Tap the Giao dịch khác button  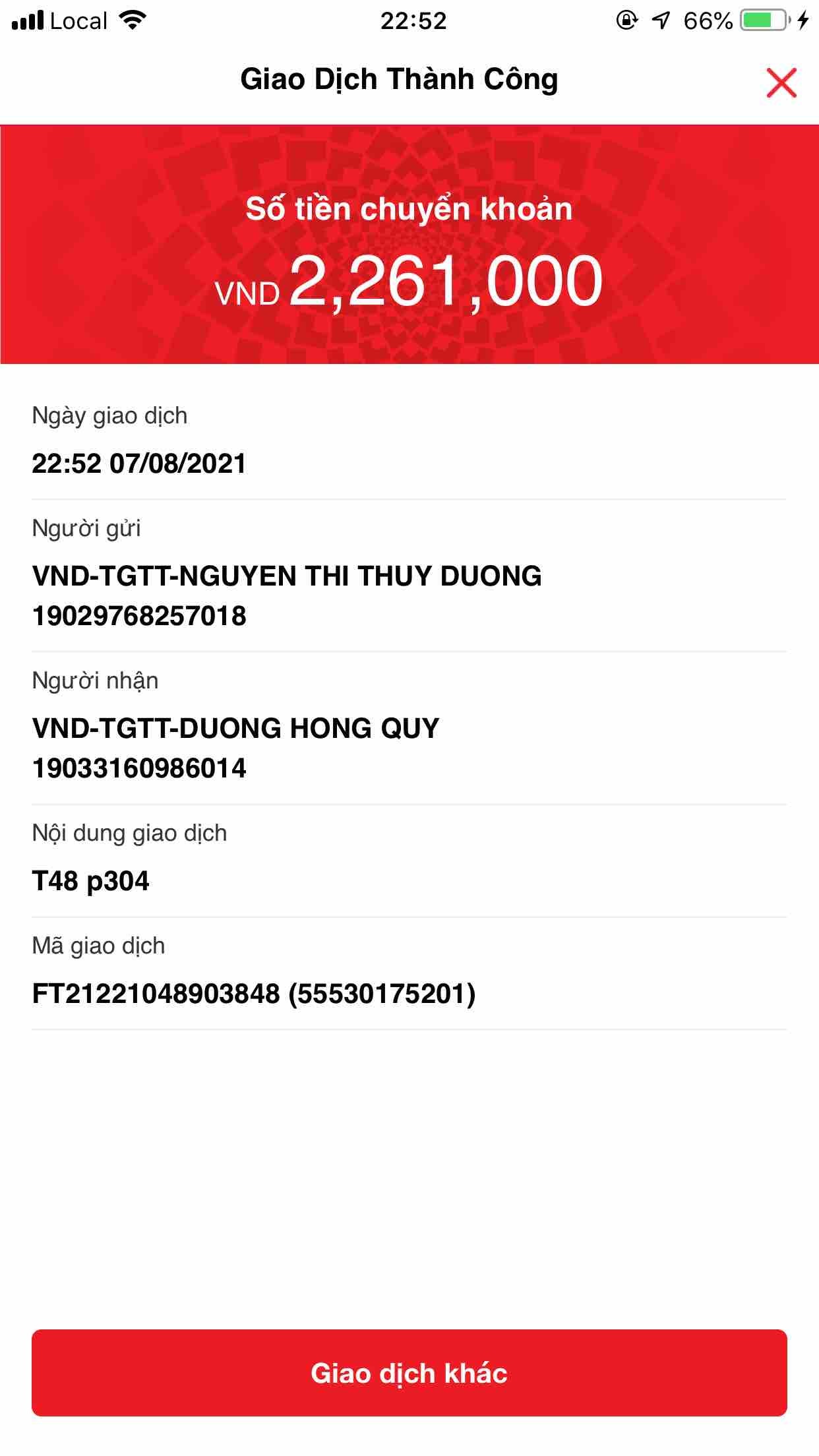coord(409,1372)
